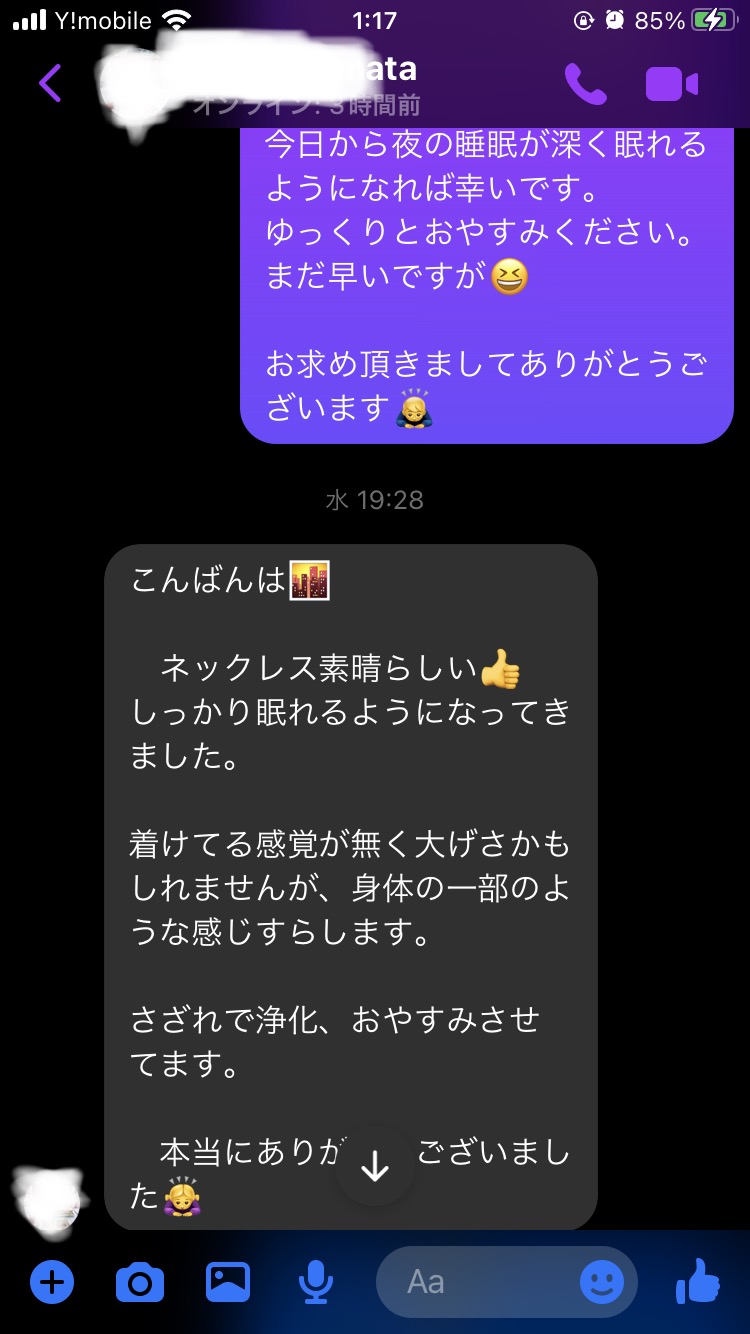Start a voice call

(x=585, y=84)
